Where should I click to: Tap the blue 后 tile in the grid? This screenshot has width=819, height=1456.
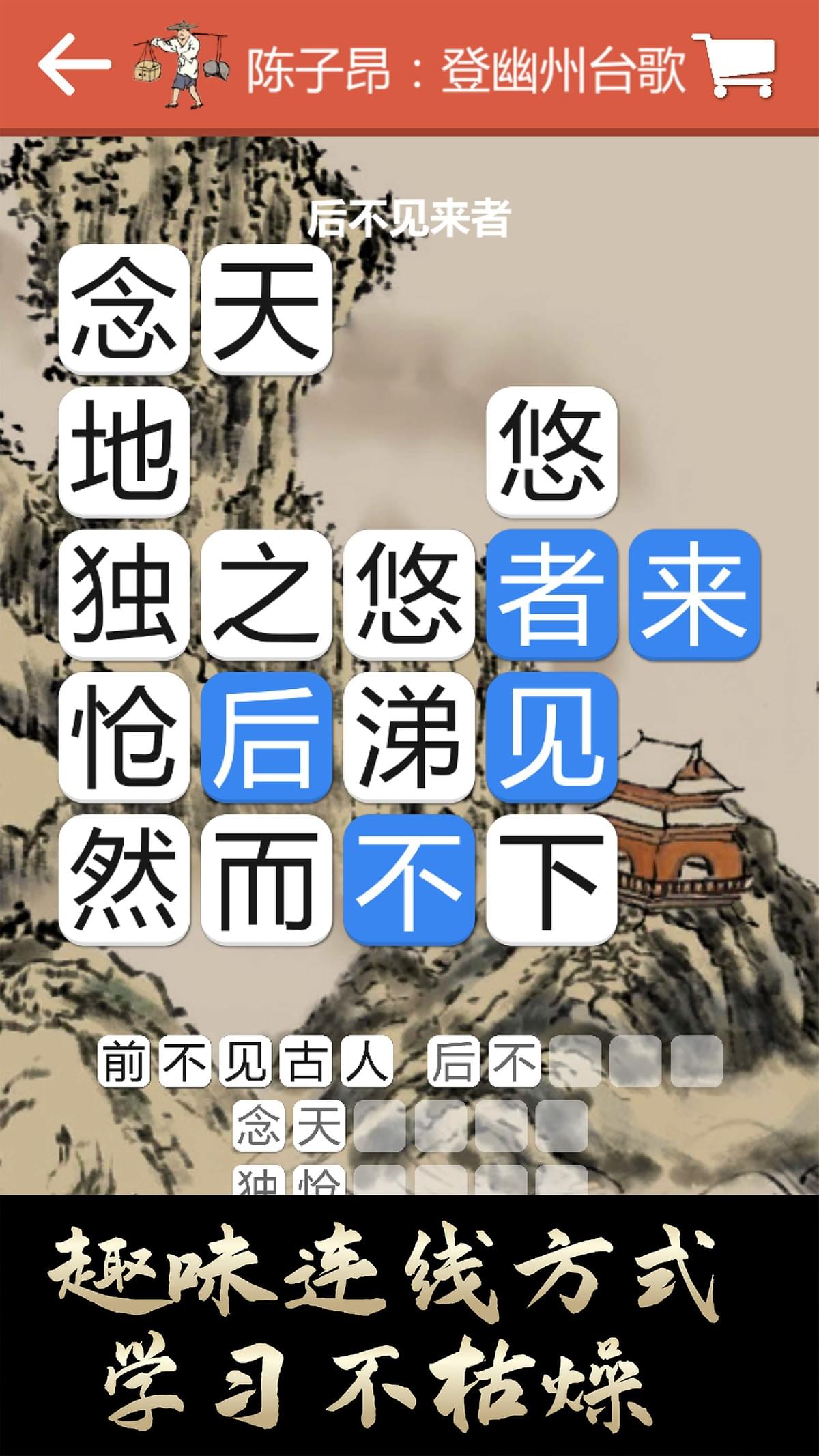tap(266, 737)
